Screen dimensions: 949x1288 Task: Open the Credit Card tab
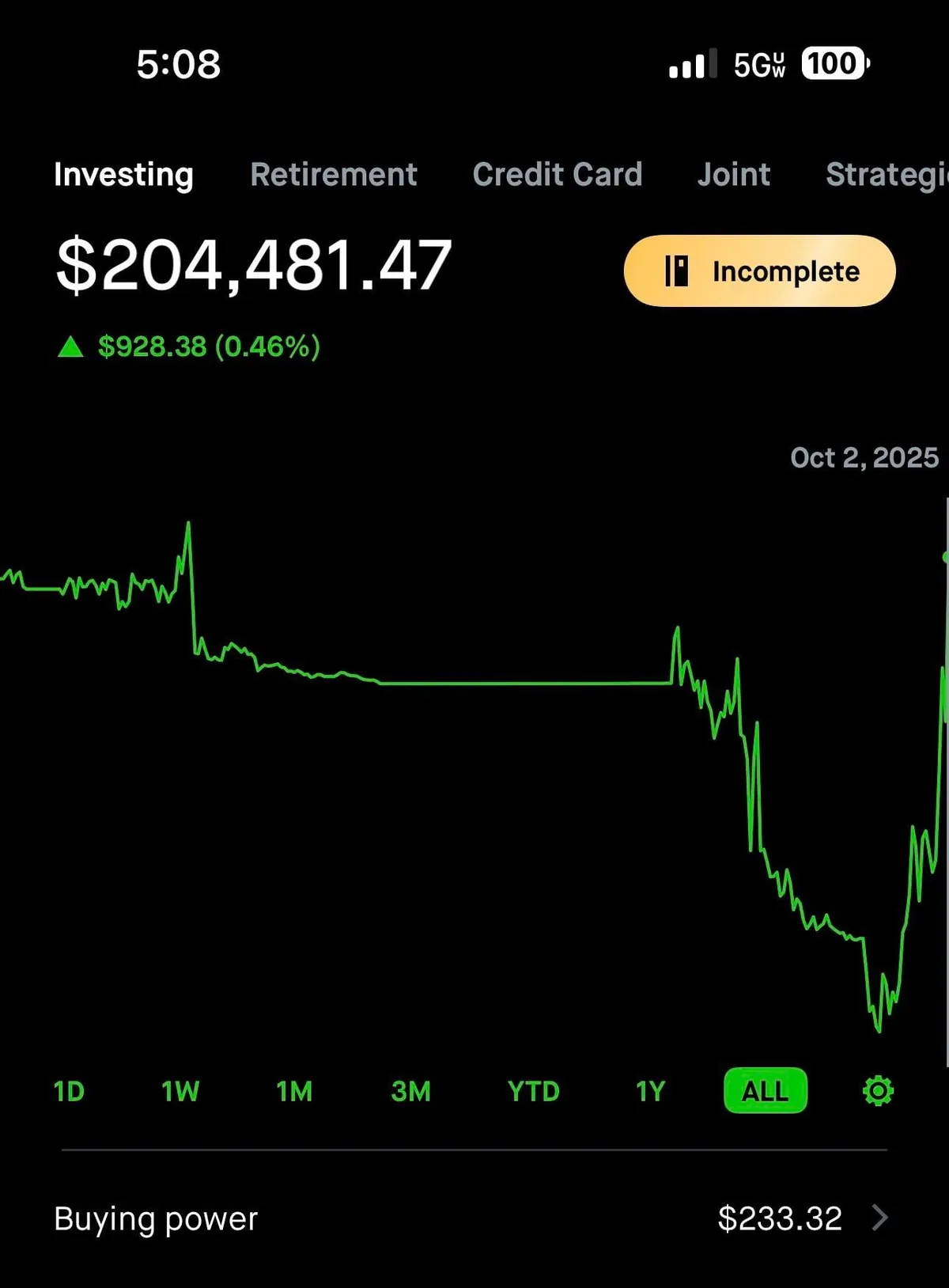pos(557,175)
